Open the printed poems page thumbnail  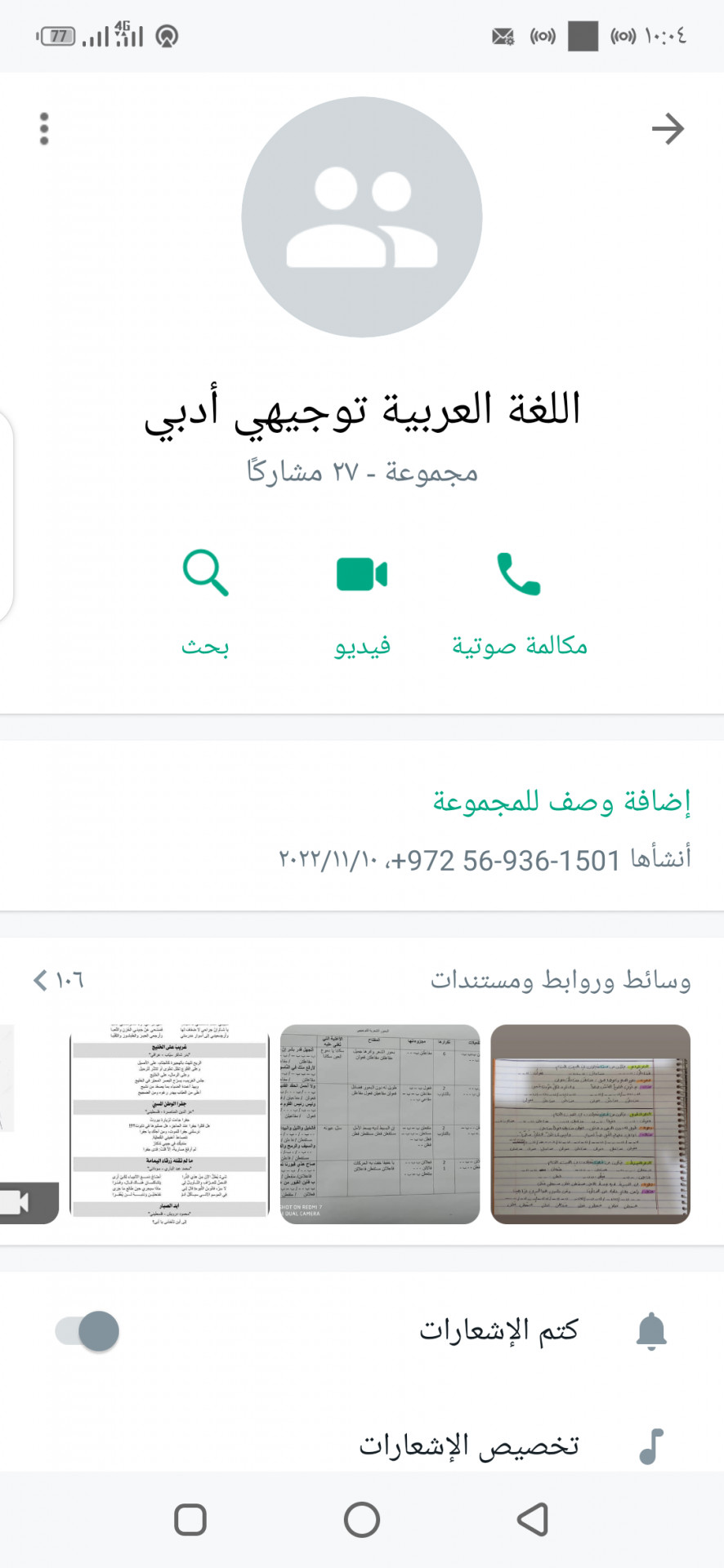(x=170, y=1124)
